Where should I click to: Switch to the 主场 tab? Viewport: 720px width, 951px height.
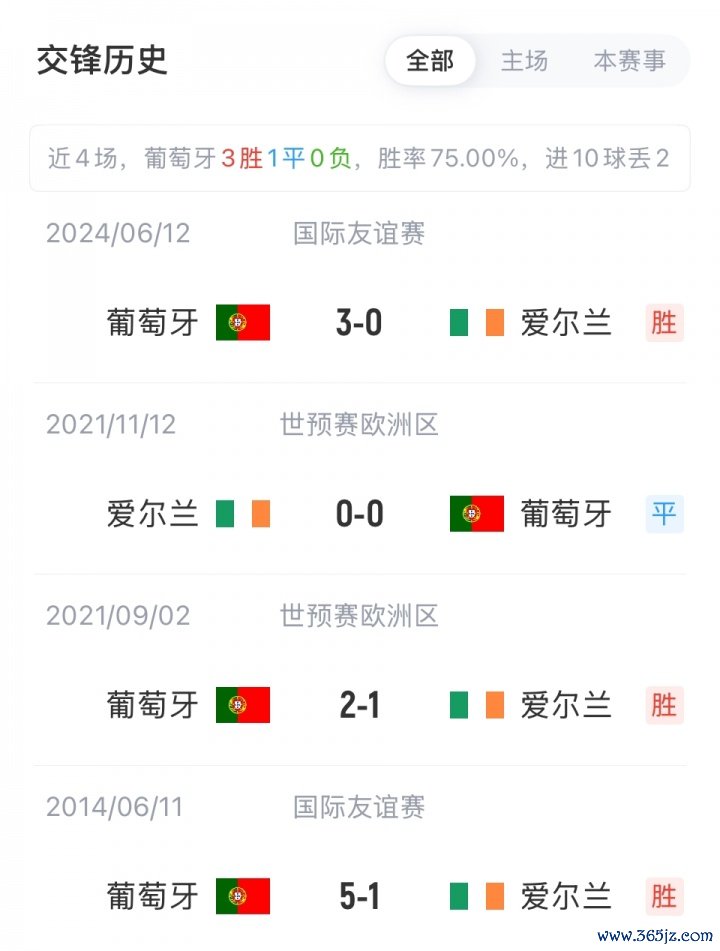[x=524, y=61]
